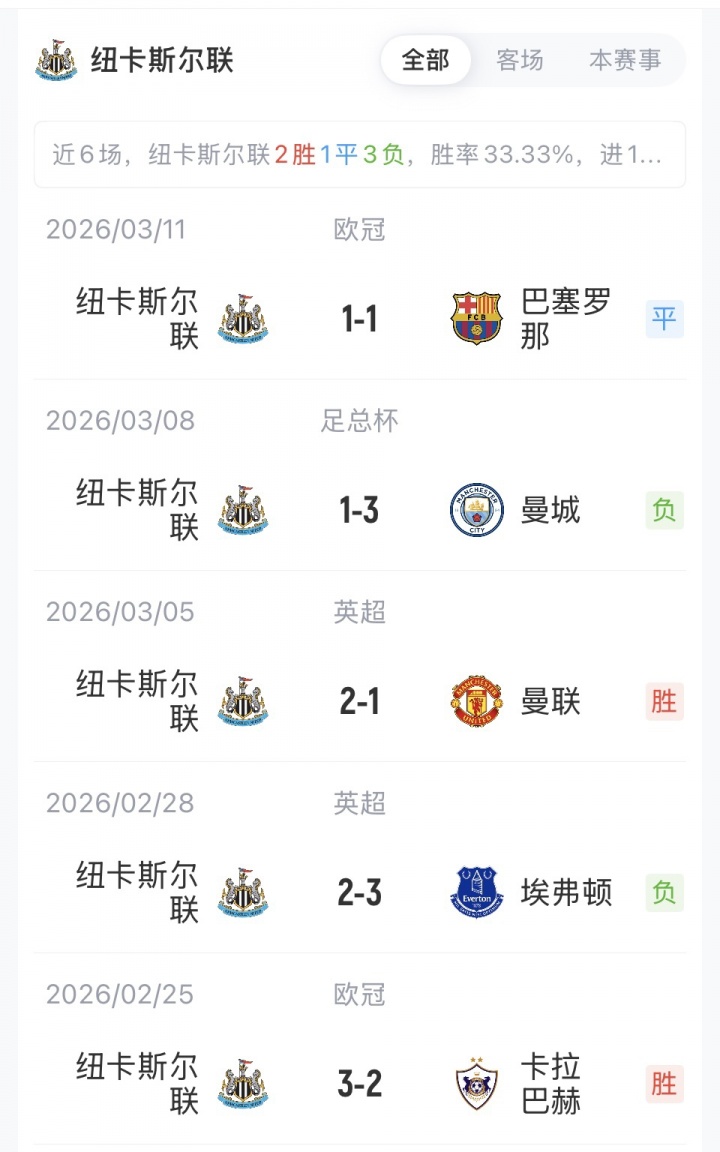View the 1-3 match against 曼城
The image size is (720, 1152).
360,510
